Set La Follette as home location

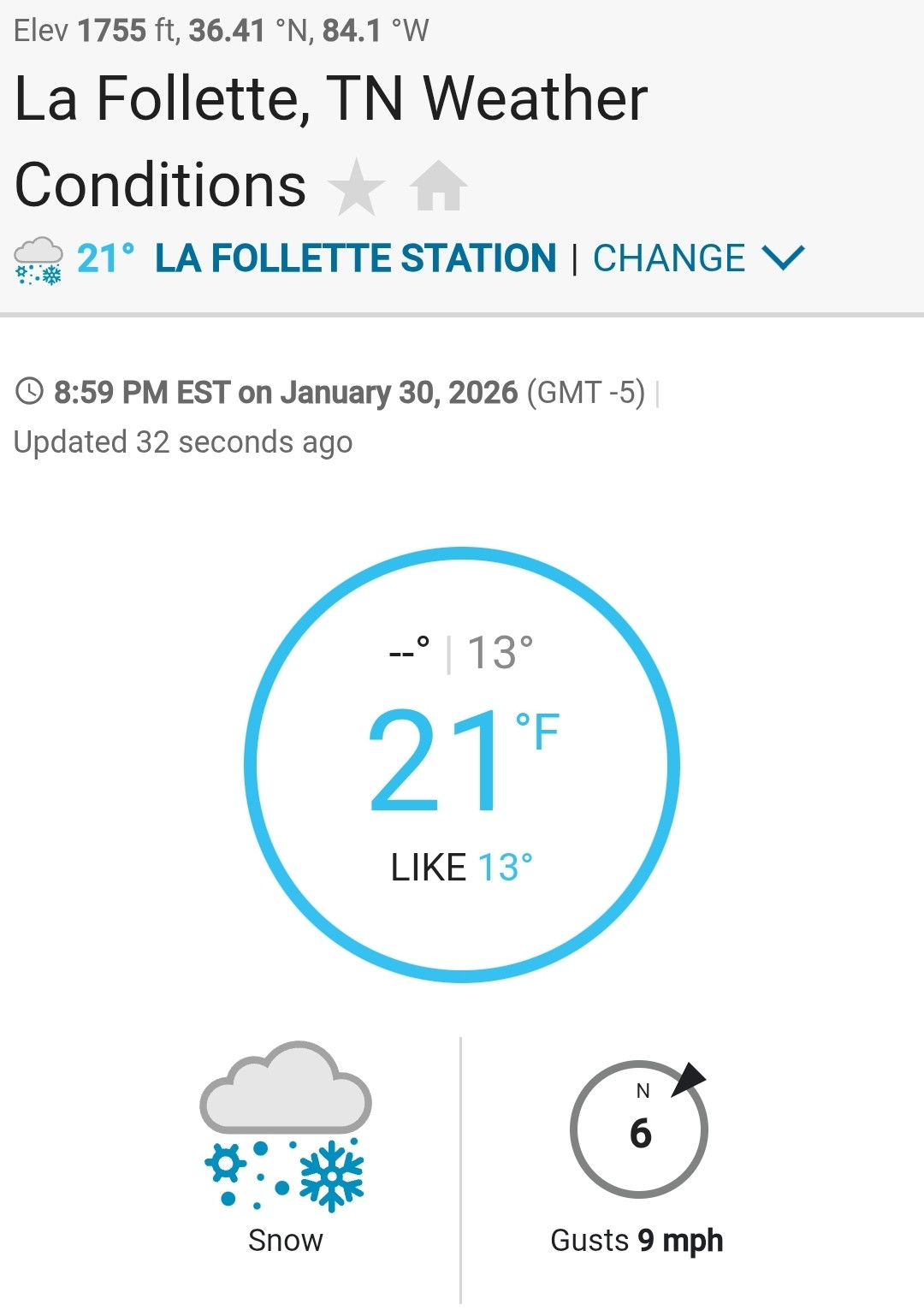(438, 186)
